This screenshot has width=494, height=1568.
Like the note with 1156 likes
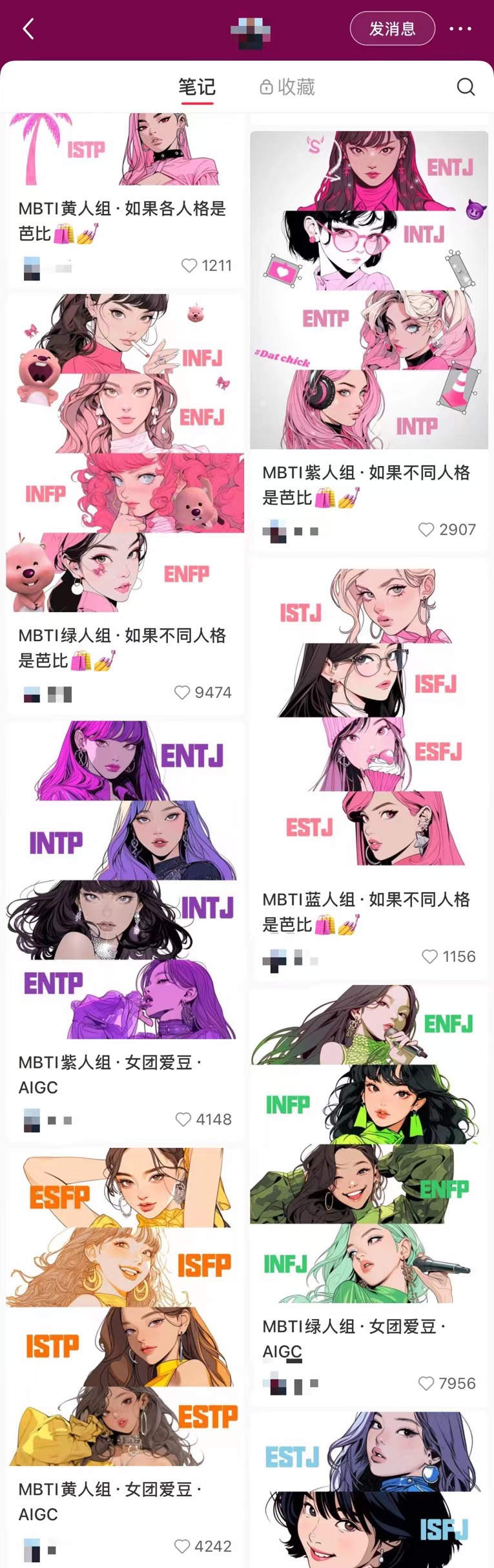(x=429, y=957)
